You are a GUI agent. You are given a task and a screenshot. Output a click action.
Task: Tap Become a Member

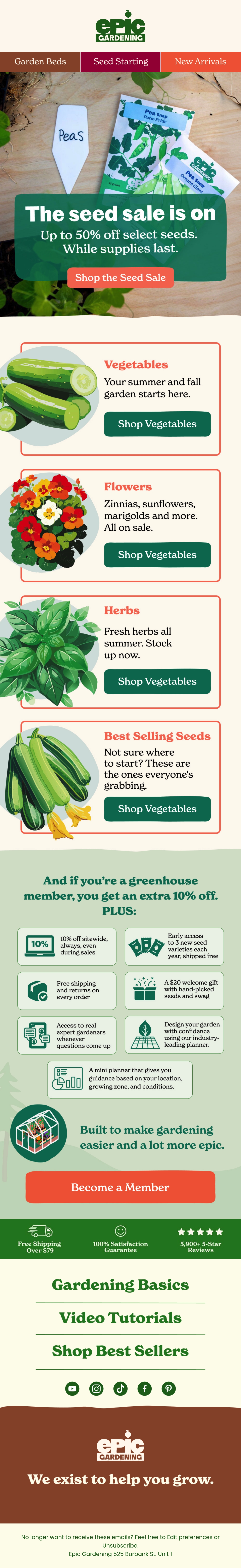point(120,1188)
